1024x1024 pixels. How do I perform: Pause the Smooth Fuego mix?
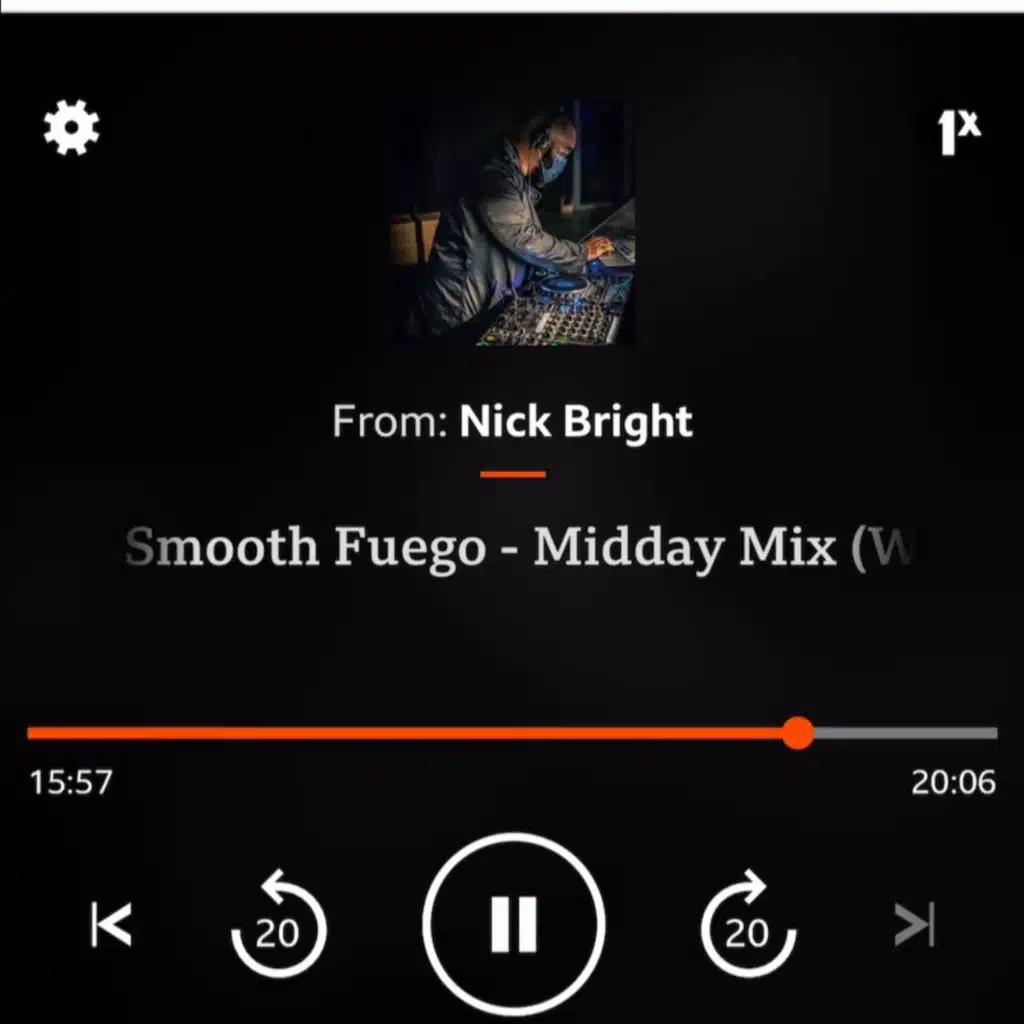(x=514, y=924)
